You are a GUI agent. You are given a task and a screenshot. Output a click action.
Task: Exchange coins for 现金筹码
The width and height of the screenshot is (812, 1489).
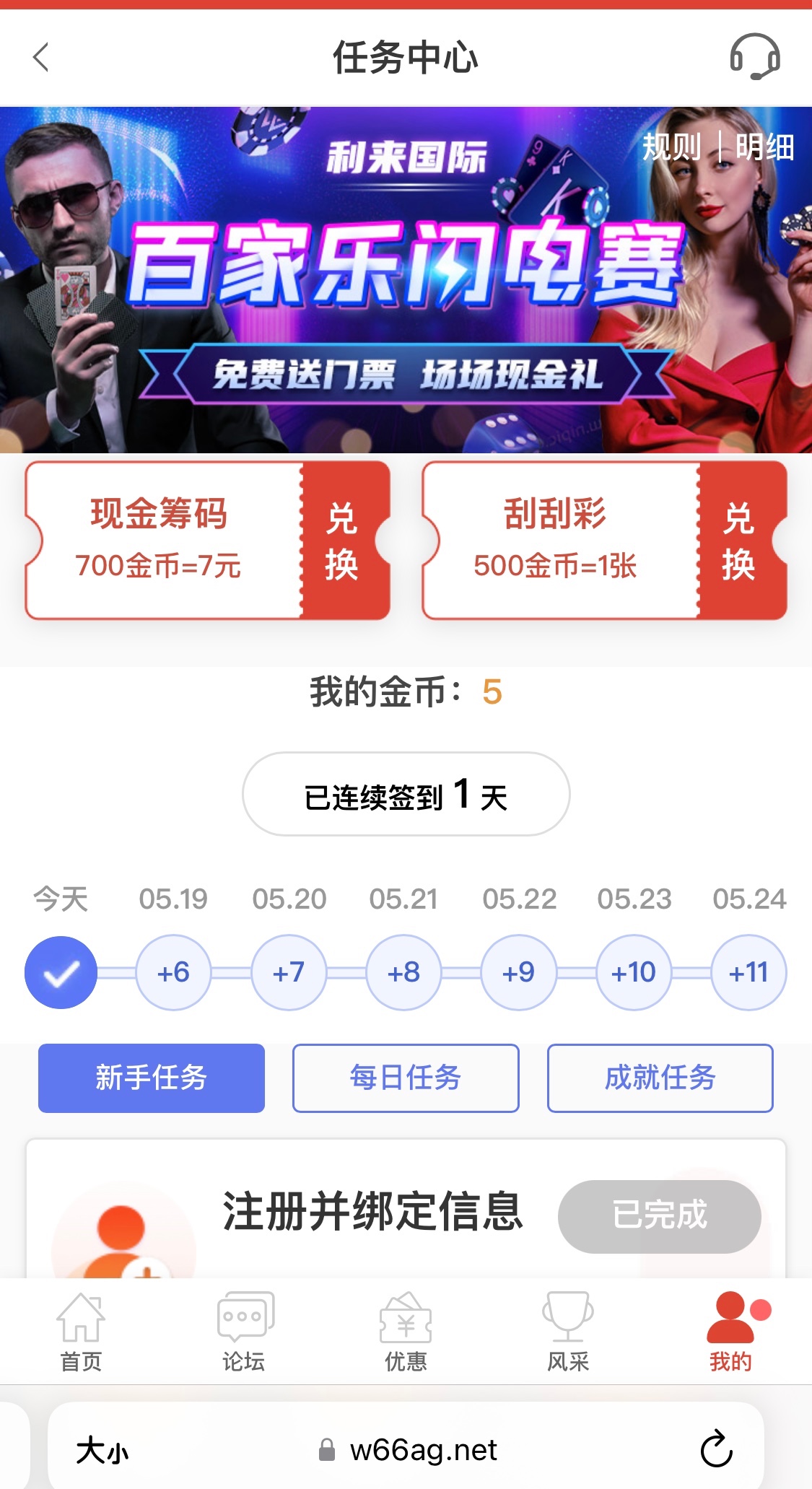pos(344,541)
